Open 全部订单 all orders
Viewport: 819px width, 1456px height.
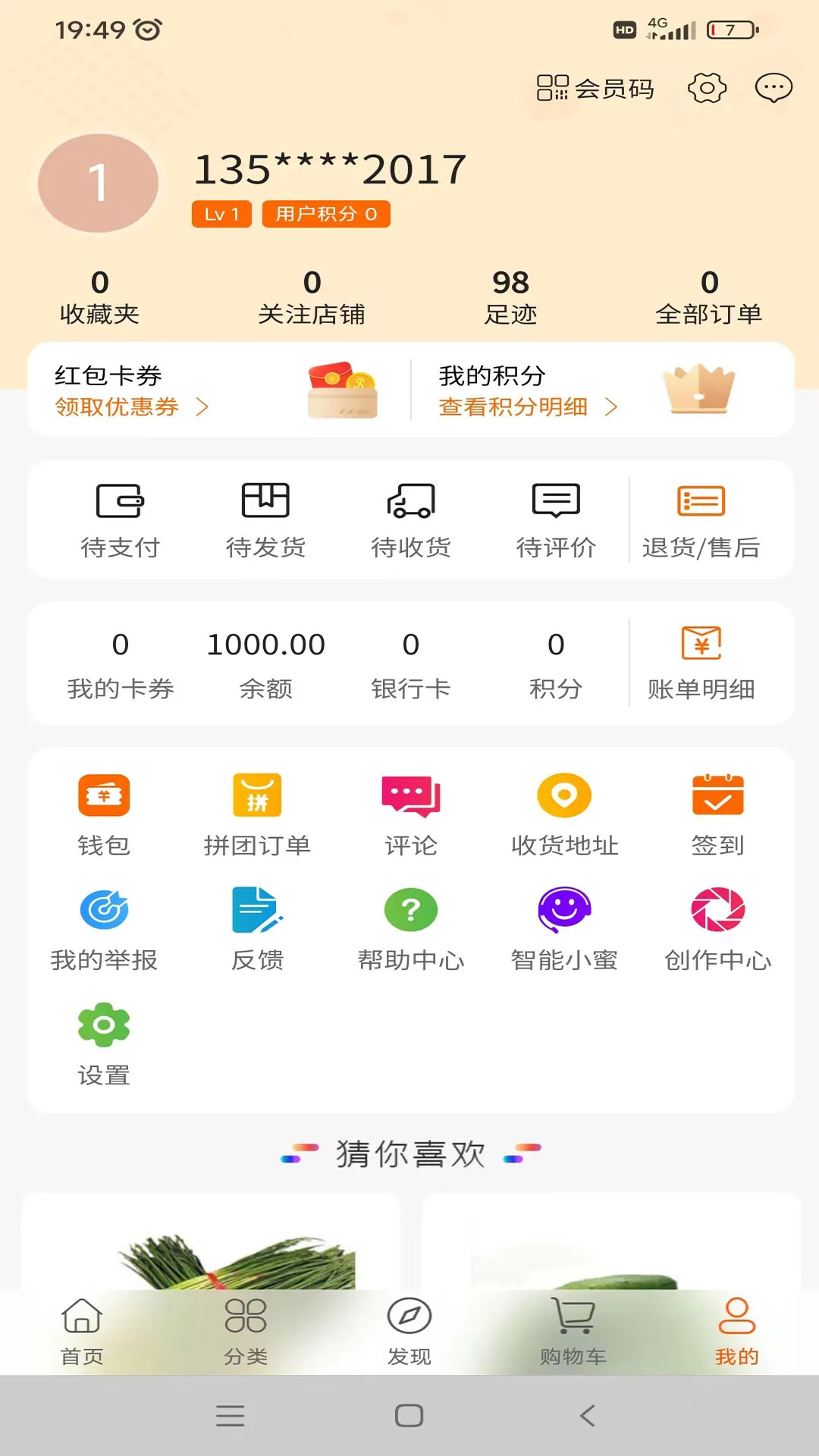pyautogui.click(x=711, y=296)
